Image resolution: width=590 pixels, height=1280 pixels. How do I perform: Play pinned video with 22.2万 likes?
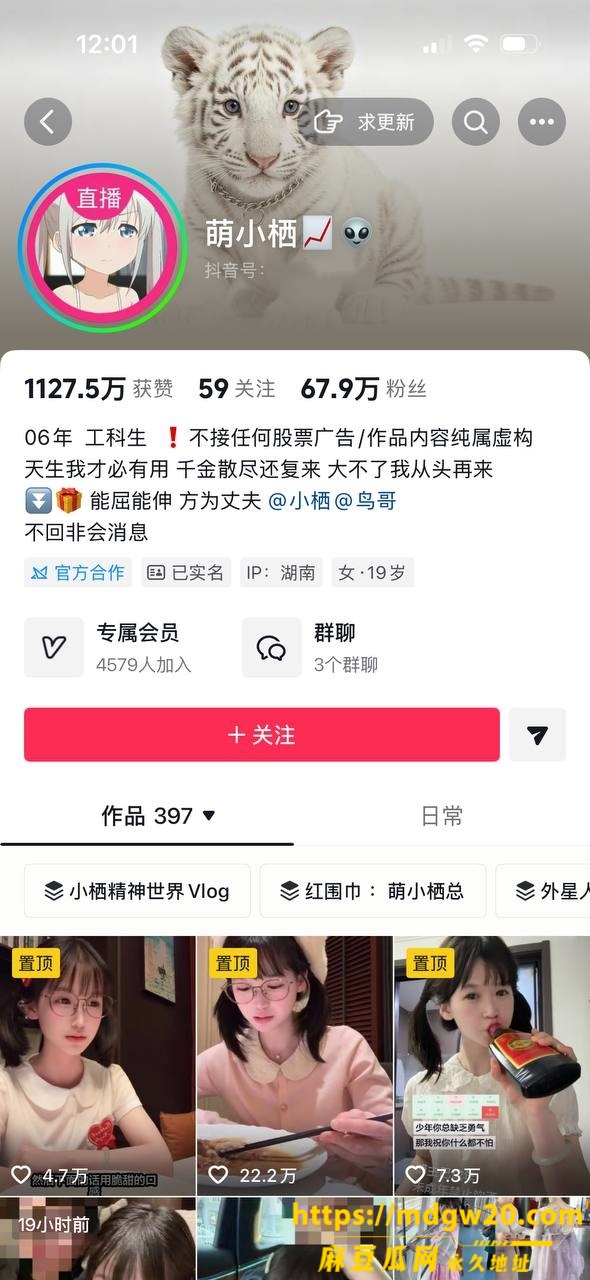click(295, 1066)
